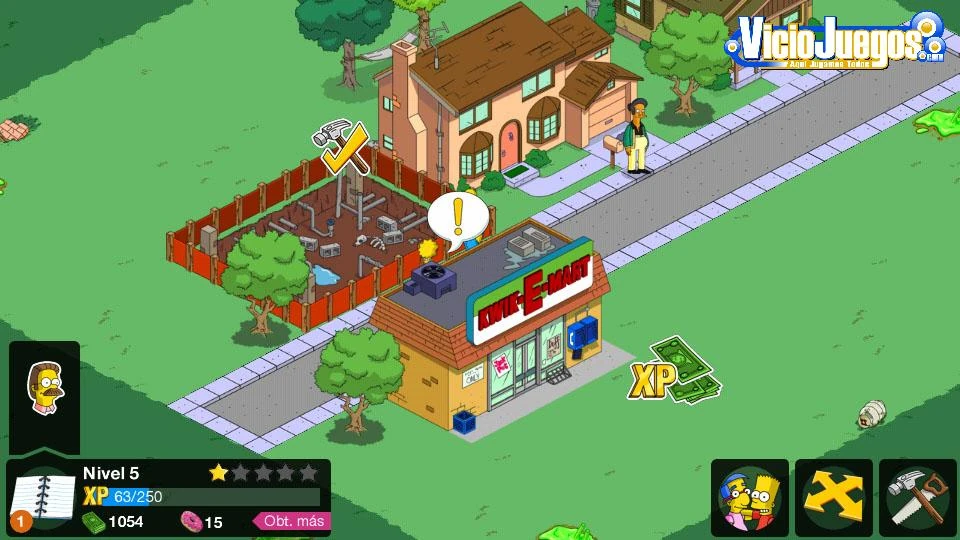The height and width of the screenshot is (540, 960).
Task: Open the build menu with hammer and saw
Action: tap(917, 498)
